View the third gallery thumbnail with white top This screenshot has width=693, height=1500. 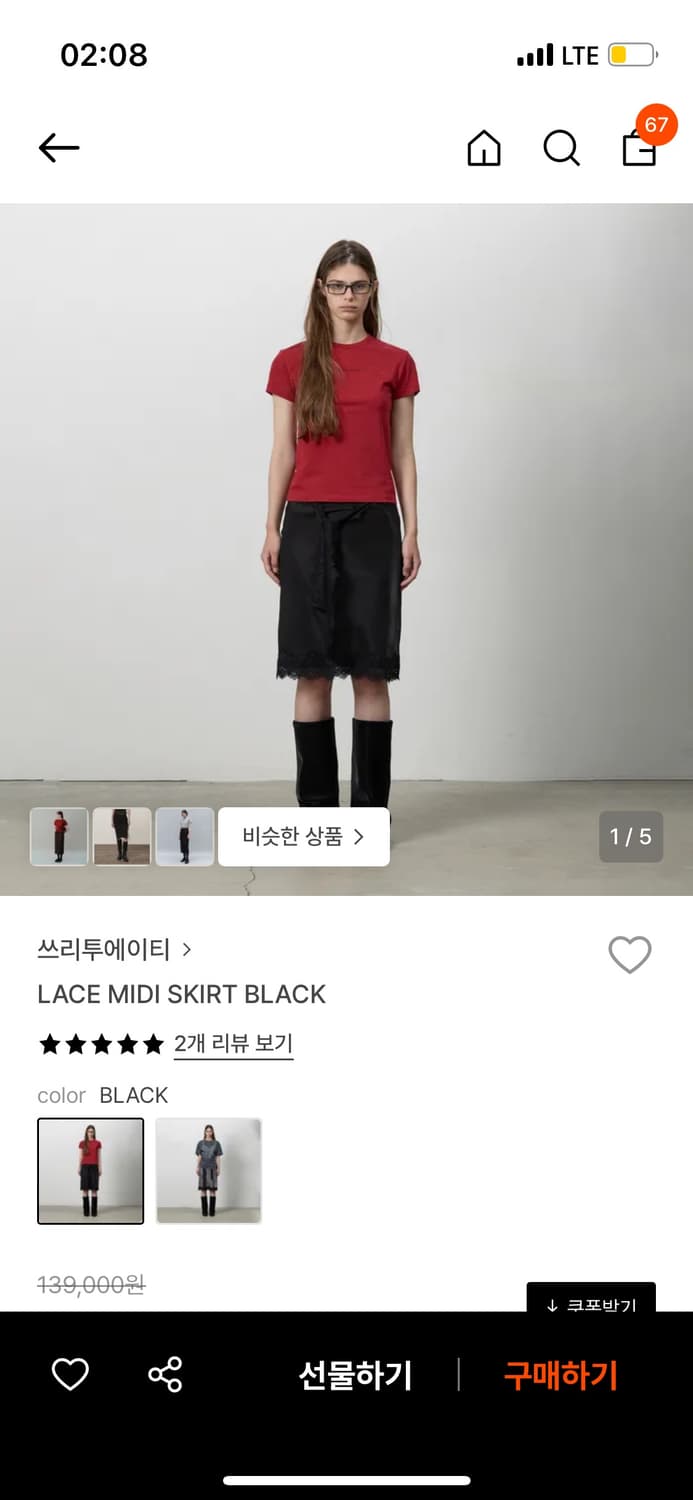tap(185, 836)
